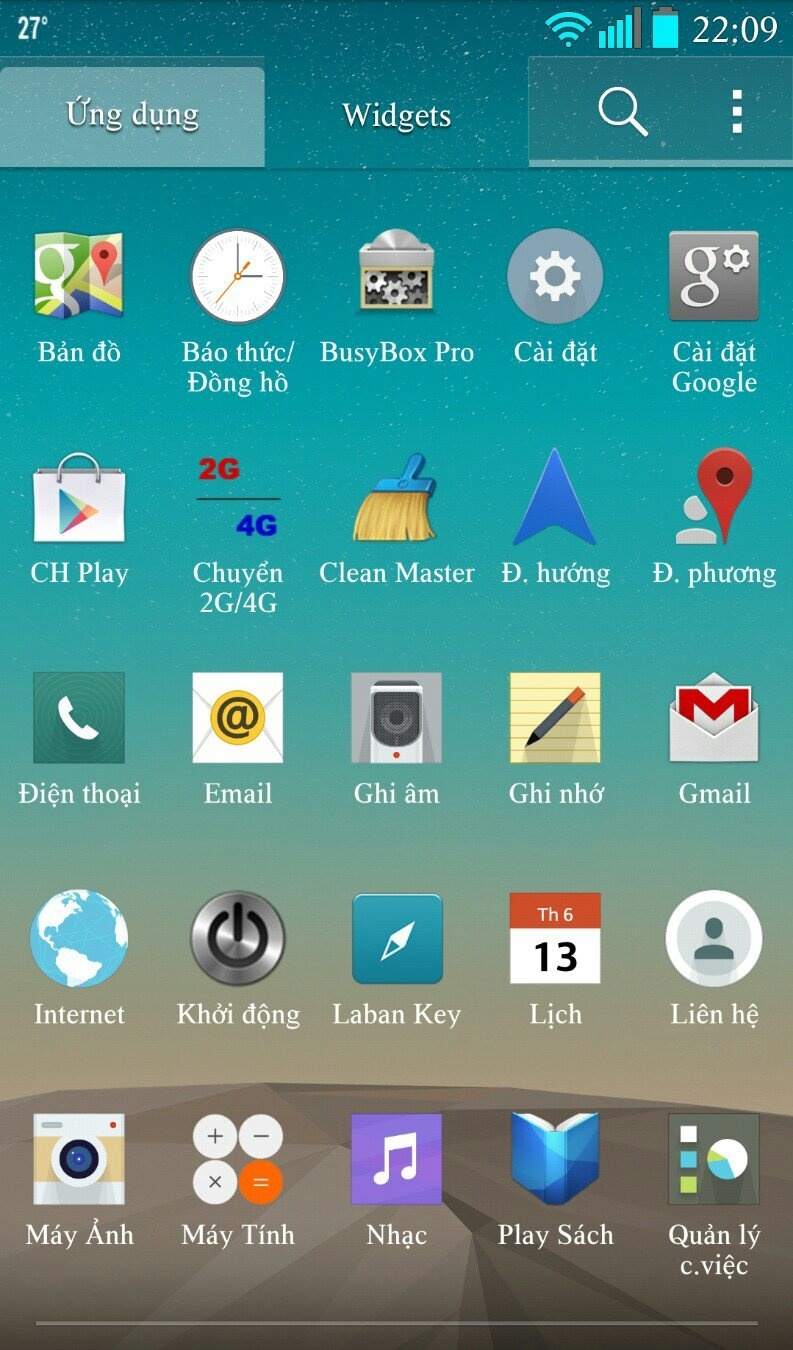Open the search magnifier icon
Image resolution: width=793 pixels, height=1350 pixels.
pyautogui.click(x=623, y=111)
